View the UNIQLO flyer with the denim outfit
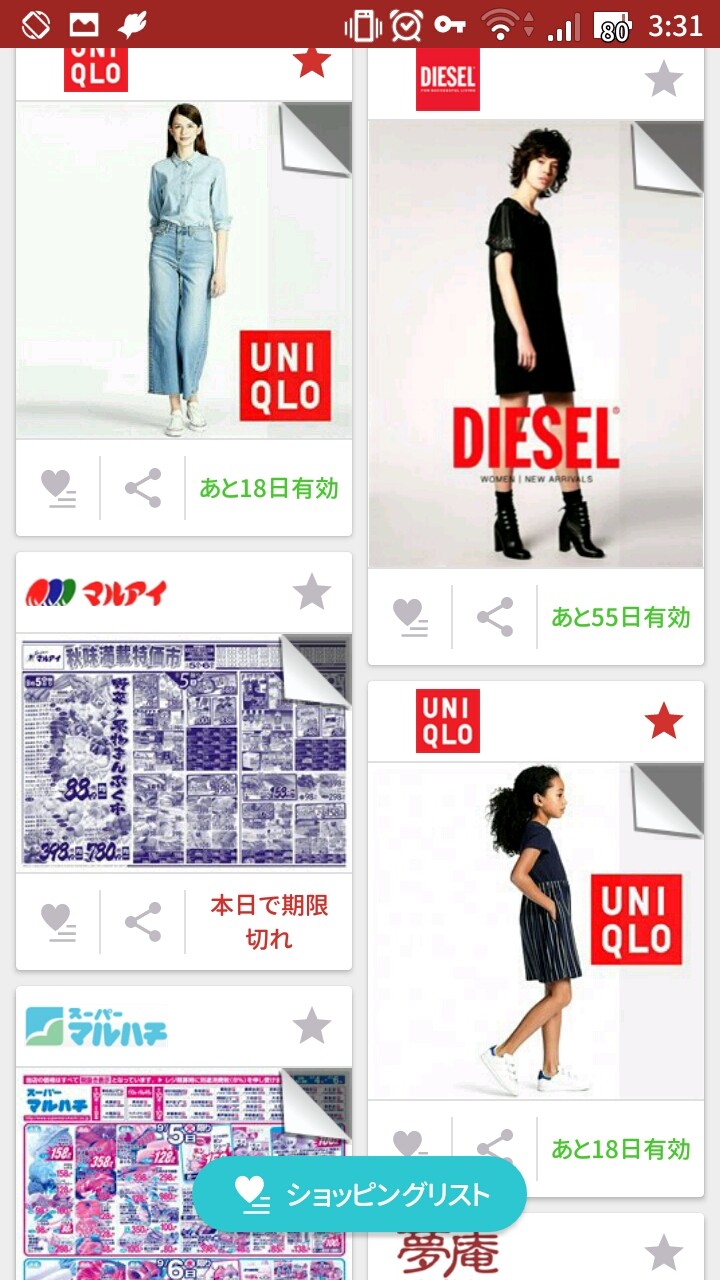The height and width of the screenshot is (1280, 720). pyautogui.click(x=185, y=270)
